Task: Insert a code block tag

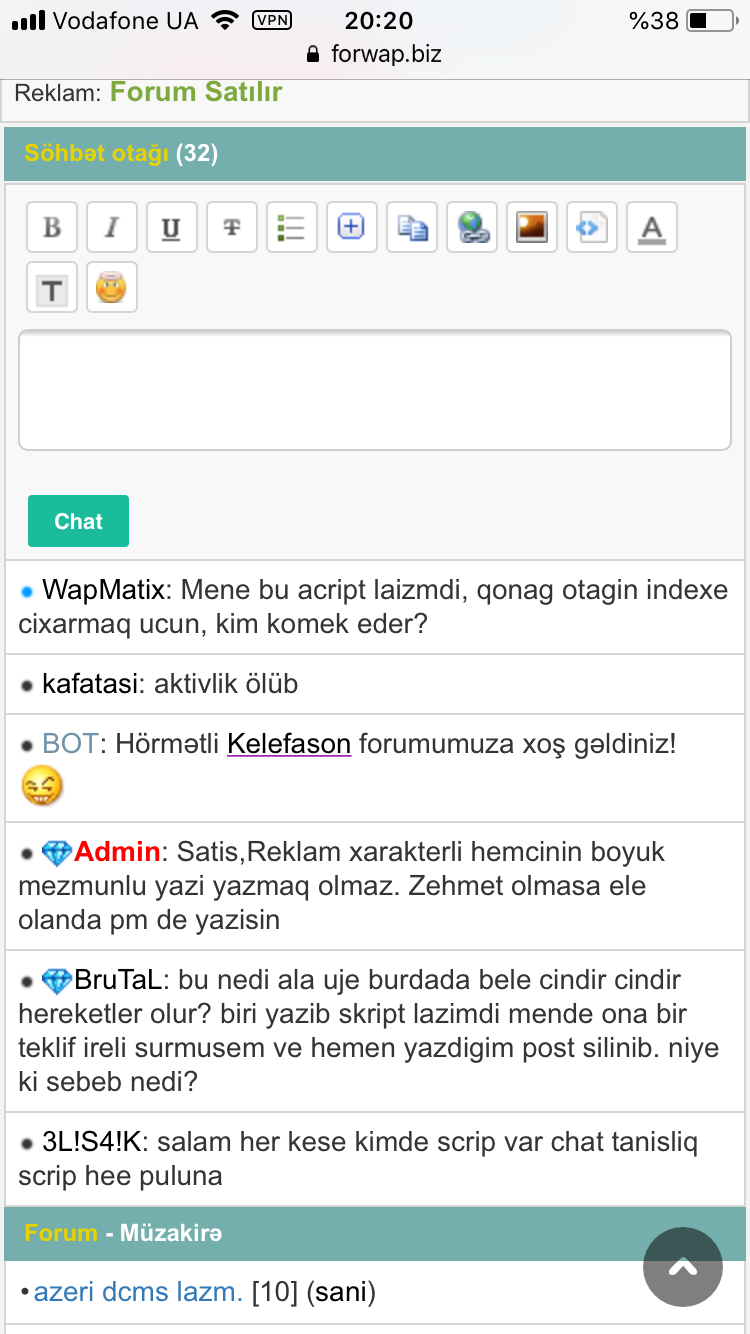Action: (x=592, y=228)
